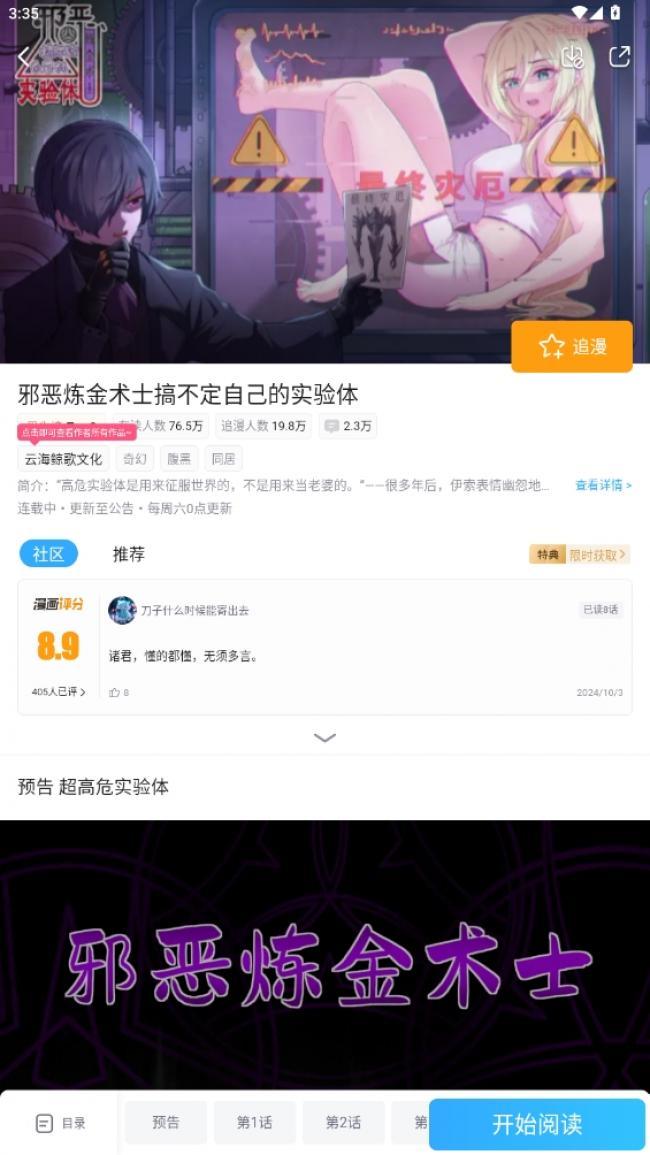Share this comic
Viewport: 650px width, 1155px height.
[x=620, y=57]
